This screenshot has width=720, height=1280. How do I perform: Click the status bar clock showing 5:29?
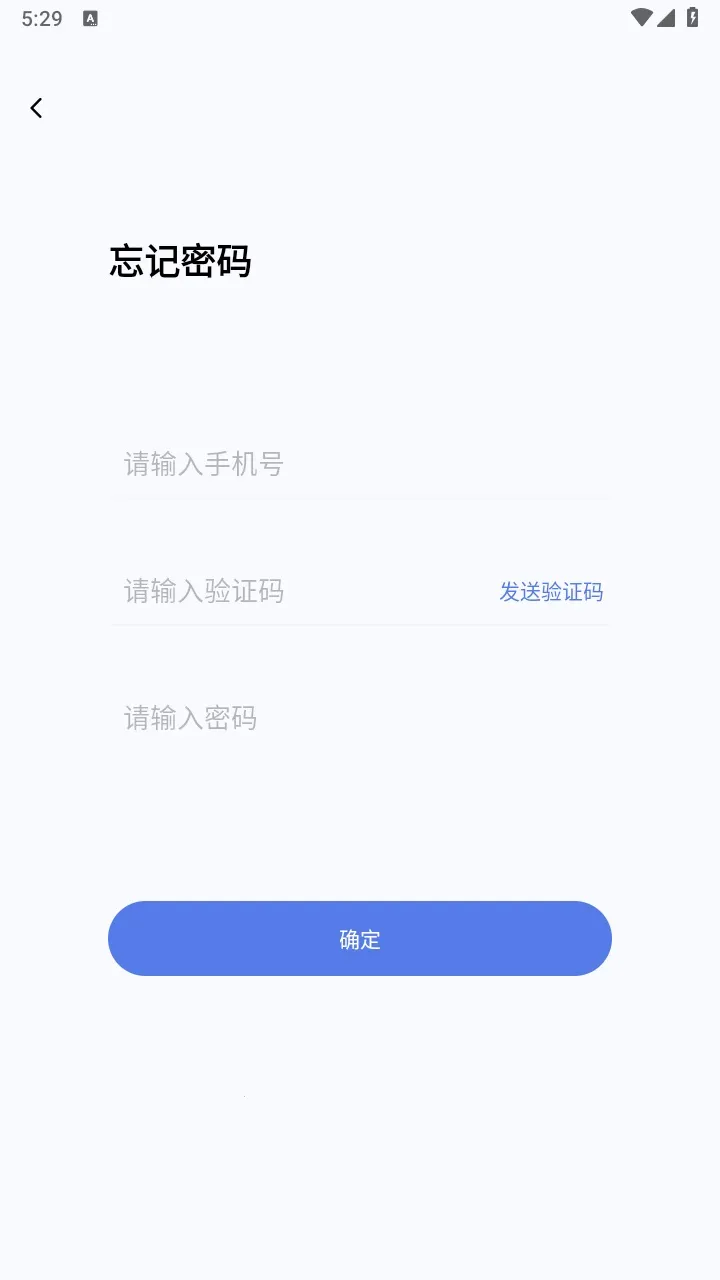click(41, 17)
